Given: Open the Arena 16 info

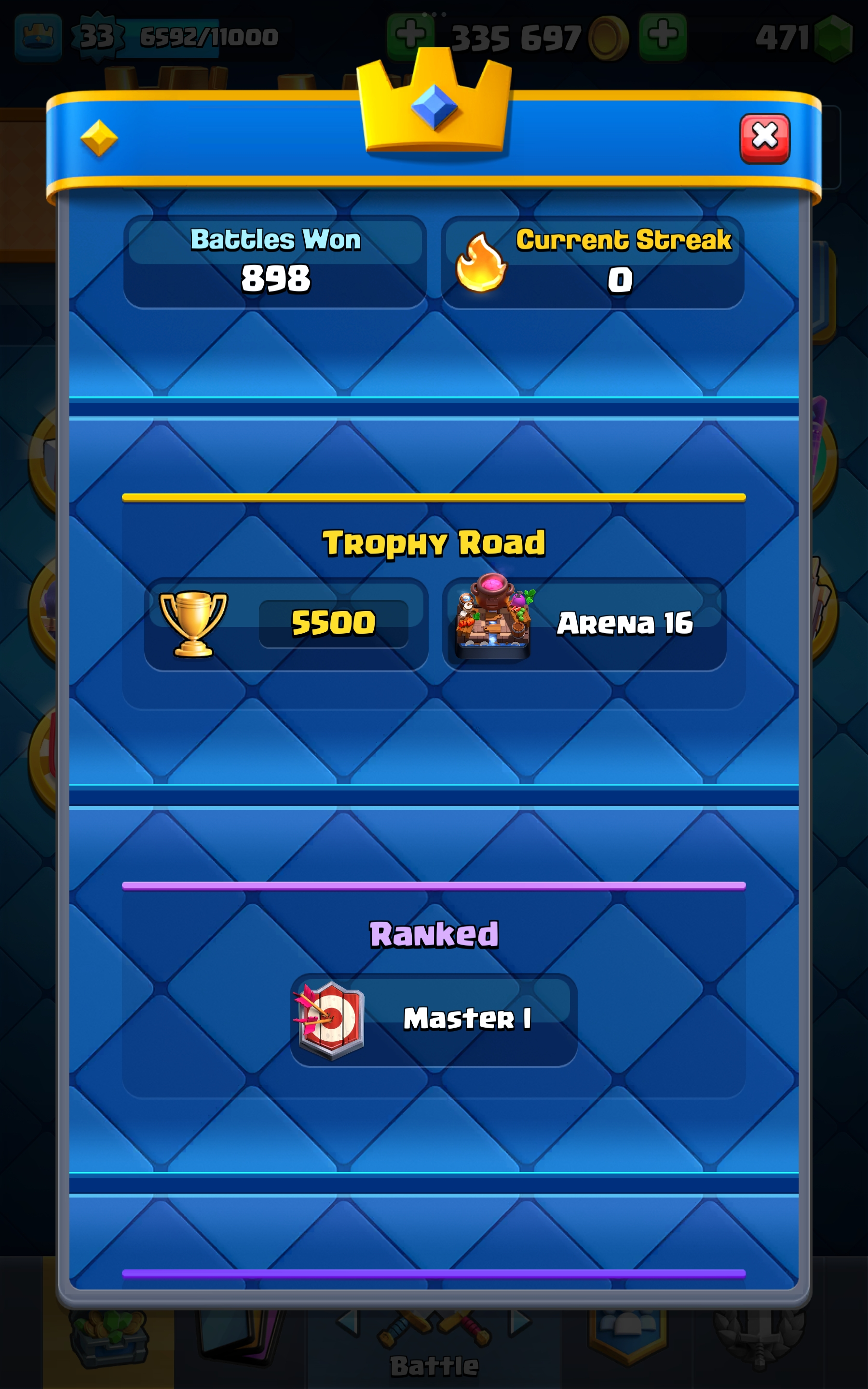Looking at the screenshot, I should [x=584, y=624].
